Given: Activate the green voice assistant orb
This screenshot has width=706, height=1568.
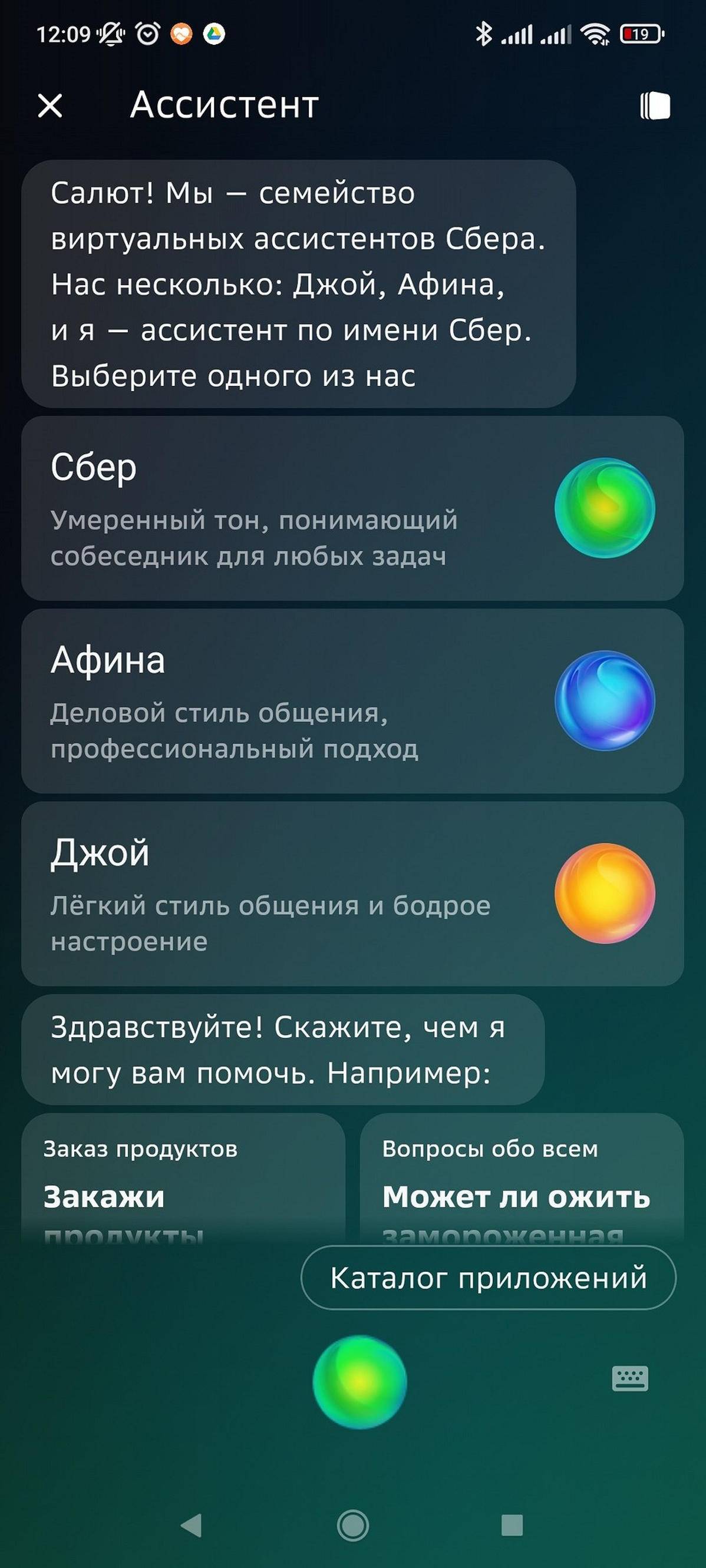Looking at the screenshot, I should point(359,1382).
